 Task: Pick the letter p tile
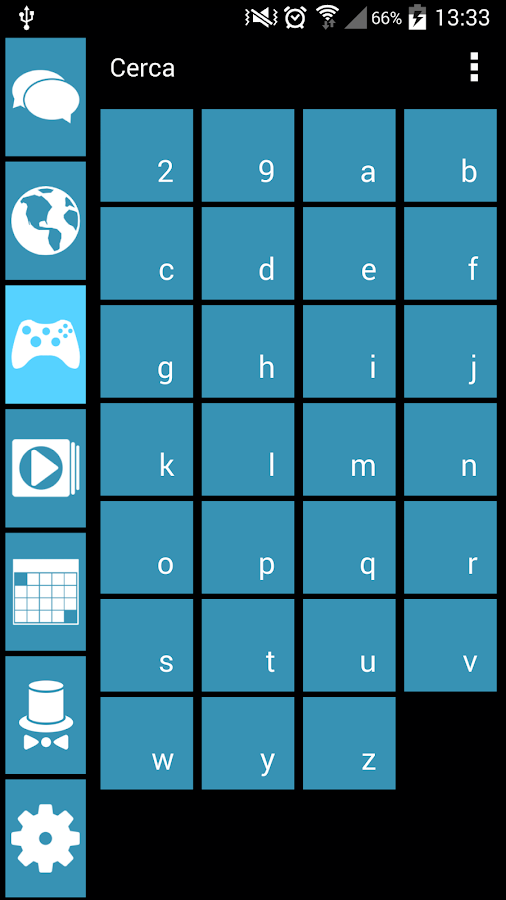[x=248, y=548]
